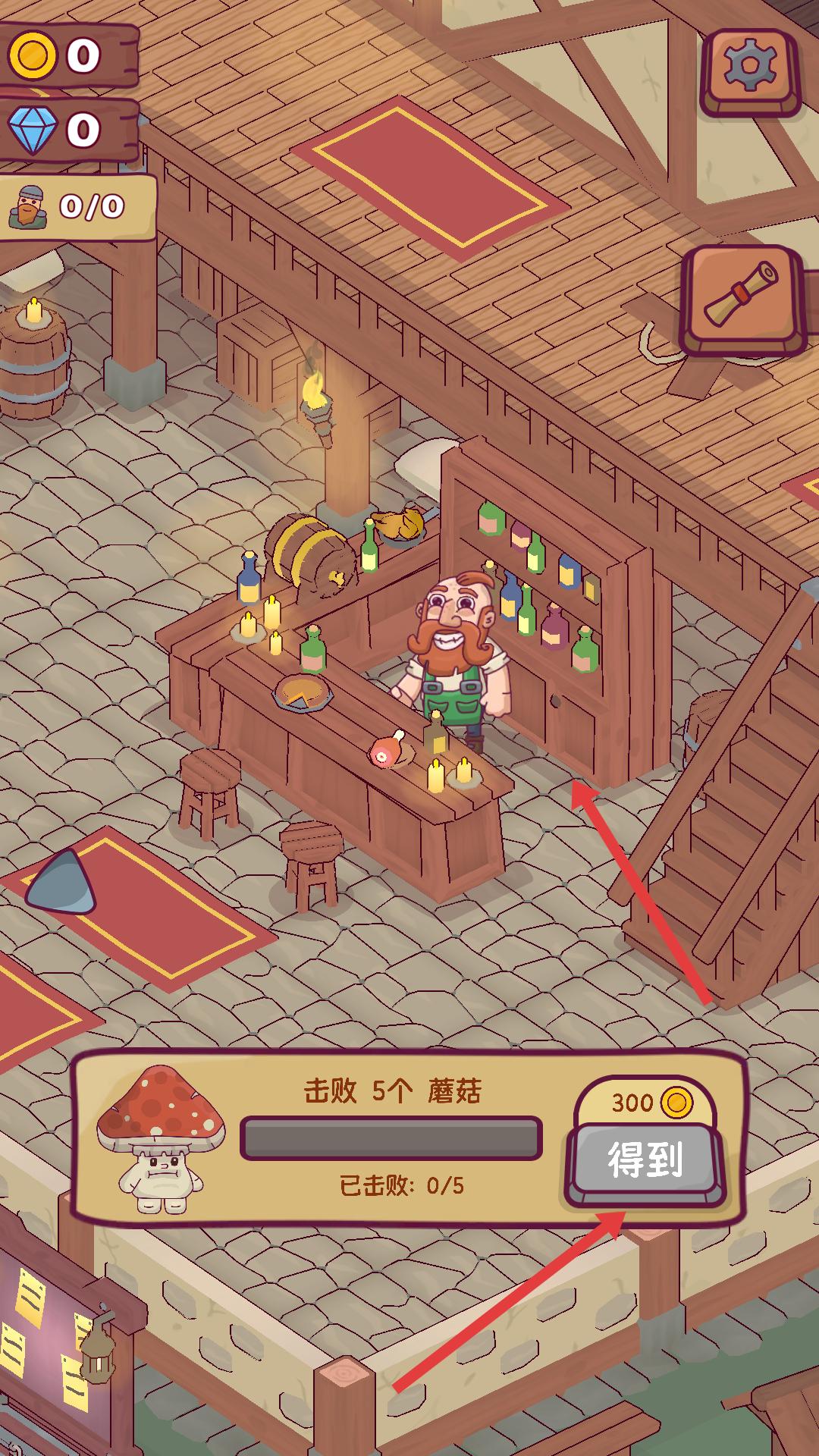Tap the 得到 reward button
The height and width of the screenshot is (1456, 819).
click(x=645, y=1159)
